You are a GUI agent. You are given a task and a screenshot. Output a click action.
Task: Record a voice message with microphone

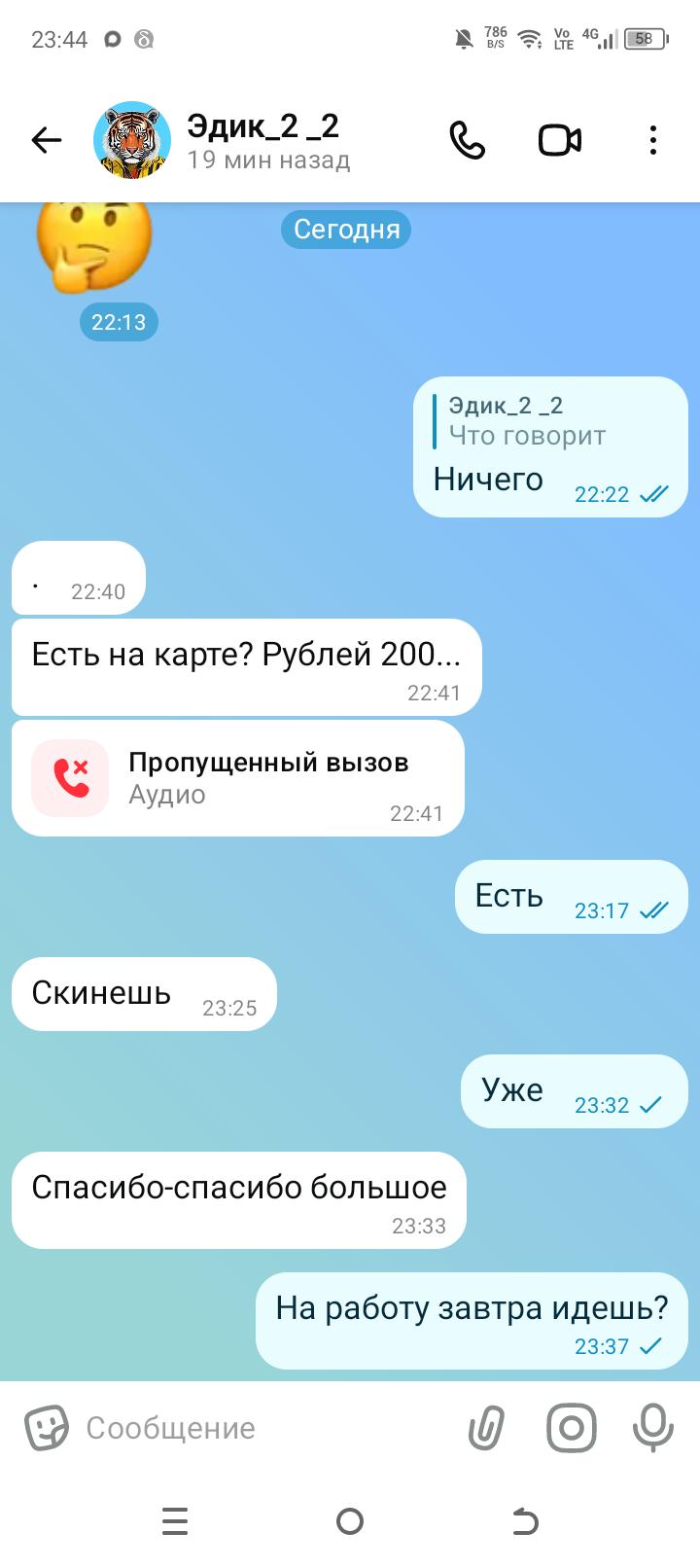click(652, 1428)
